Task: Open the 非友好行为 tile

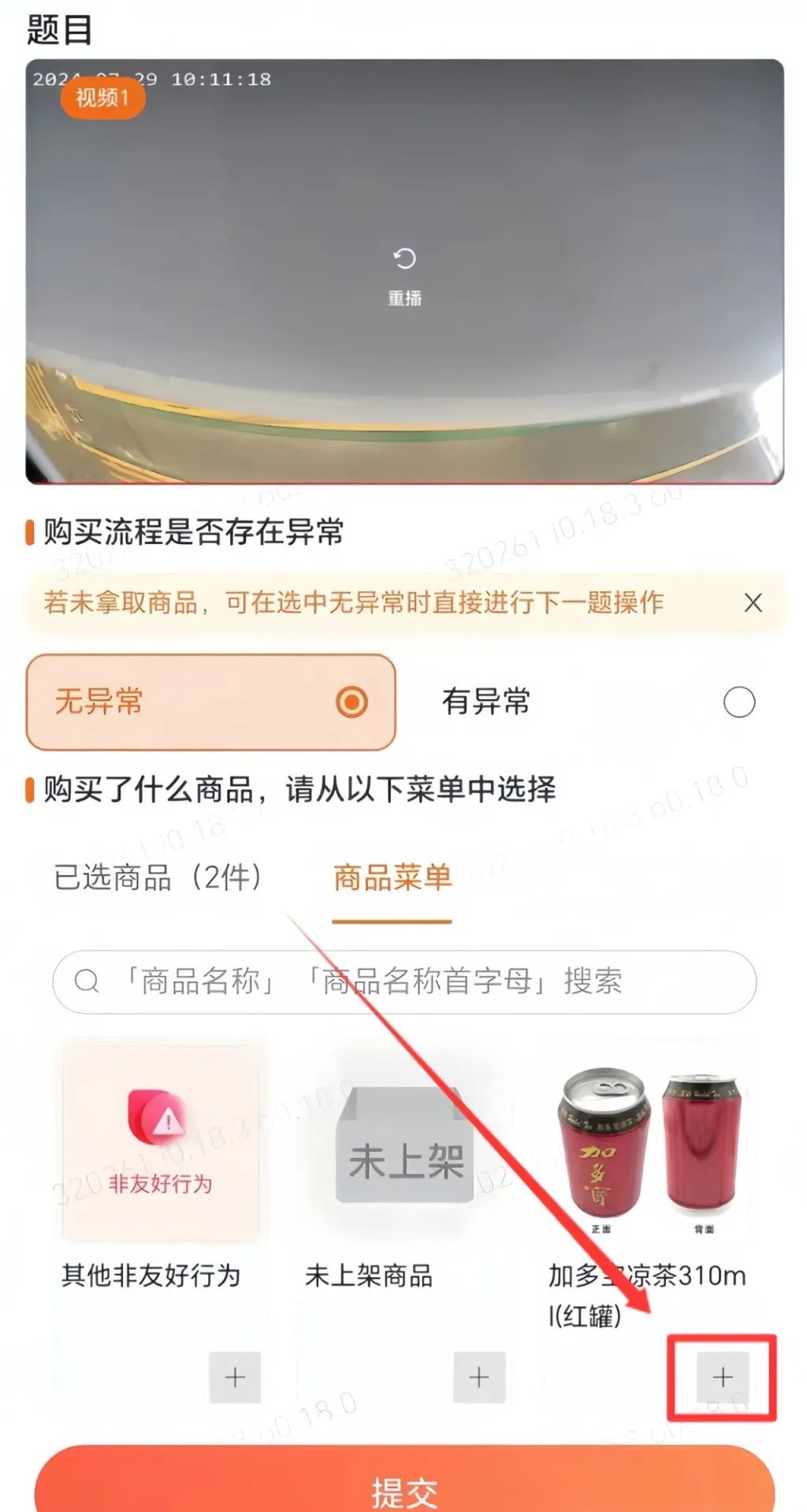Action: pos(161,1145)
